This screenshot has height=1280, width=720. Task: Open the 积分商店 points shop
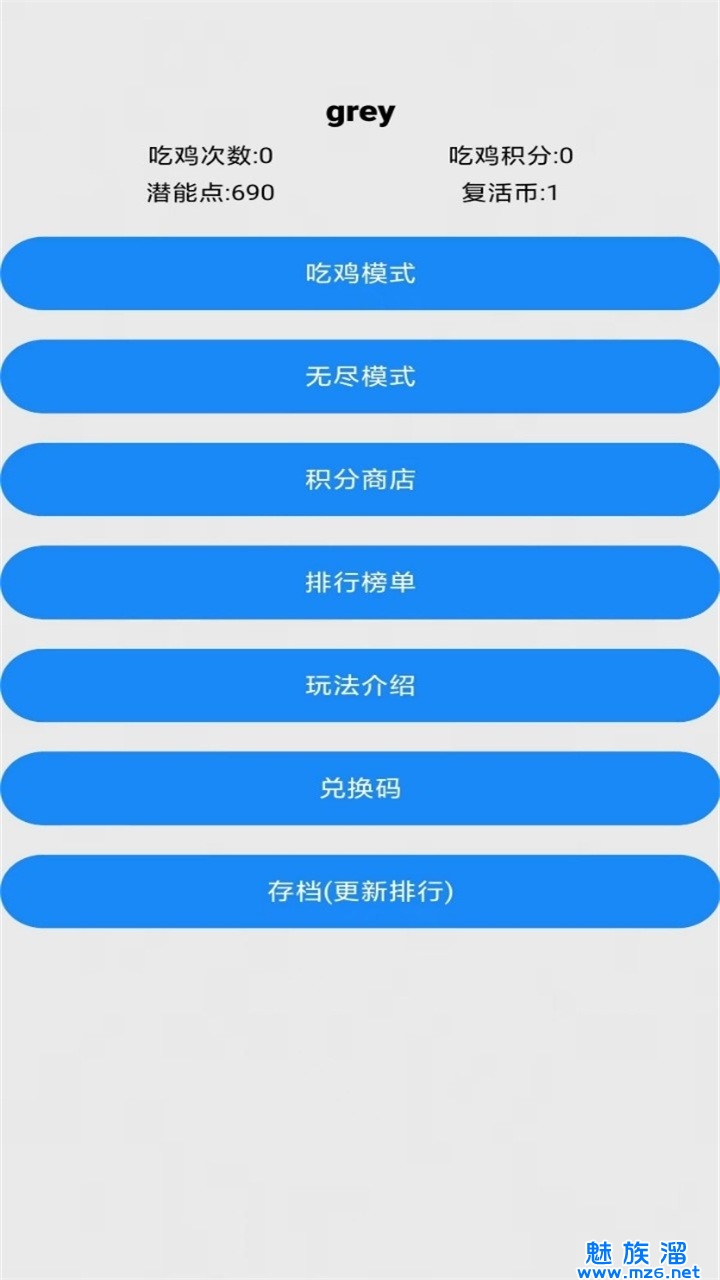(x=360, y=479)
